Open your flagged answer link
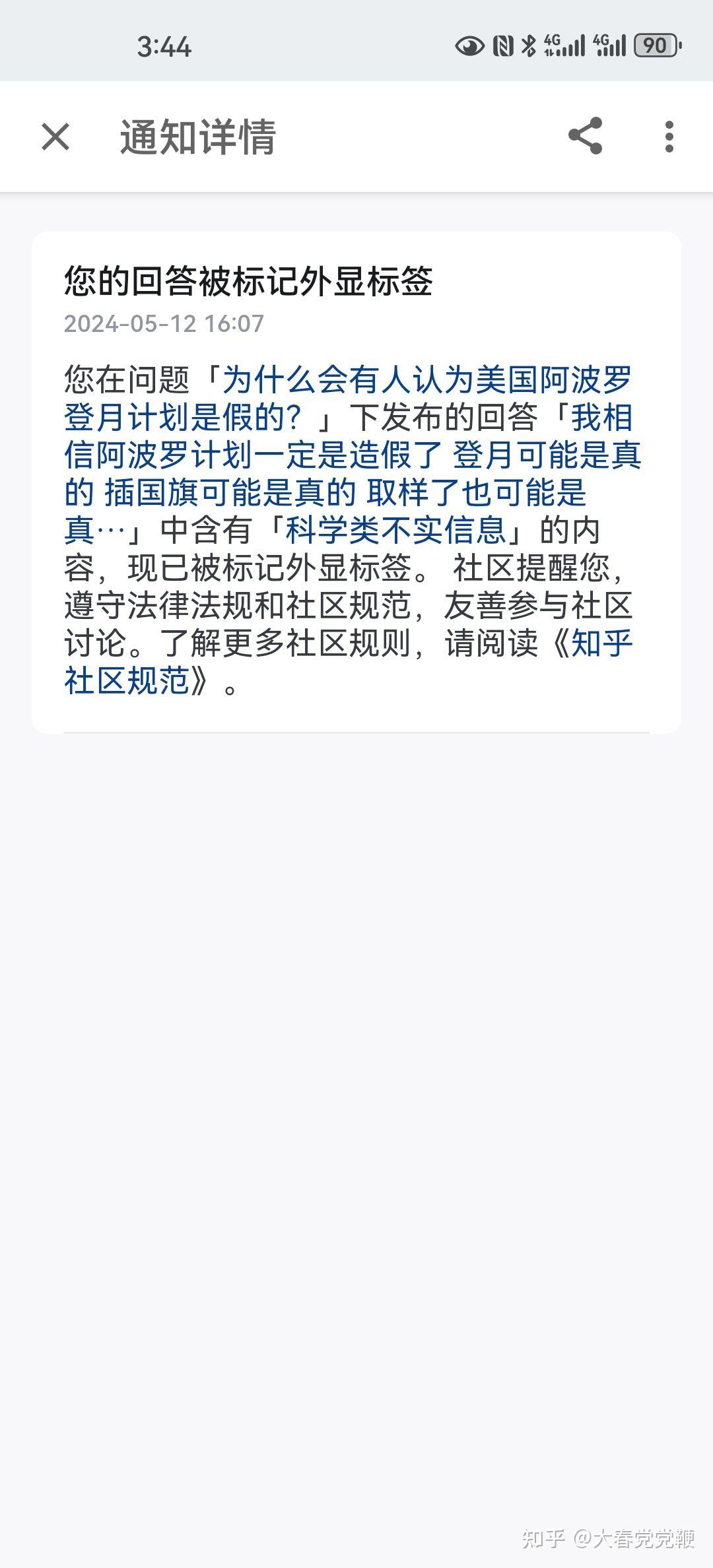The image size is (713, 1568). [x=353, y=474]
